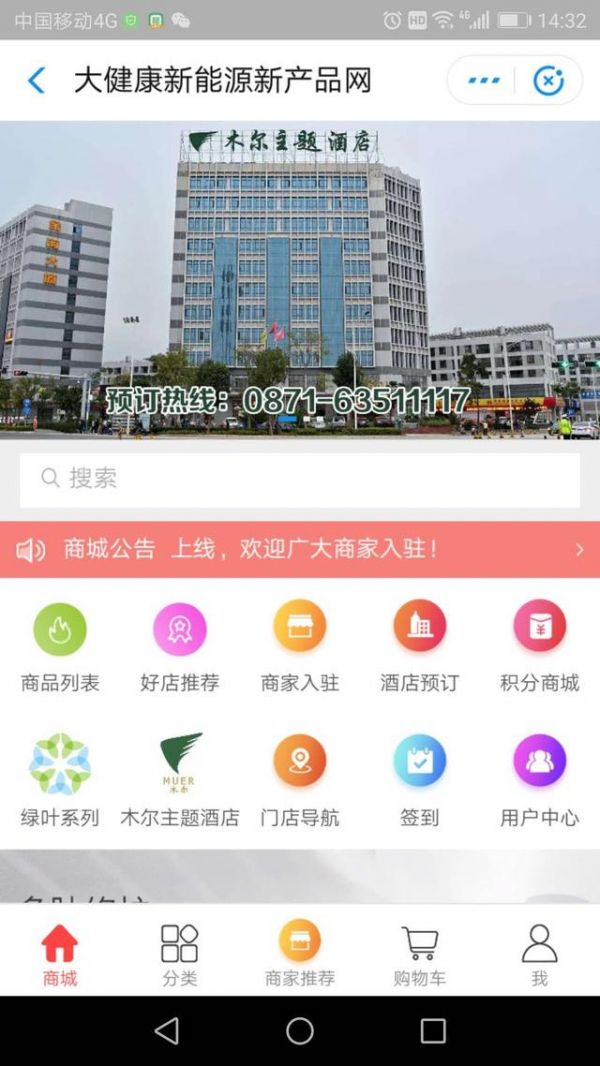
Task: Switch to the 分类 tab
Action: point(180,955)
